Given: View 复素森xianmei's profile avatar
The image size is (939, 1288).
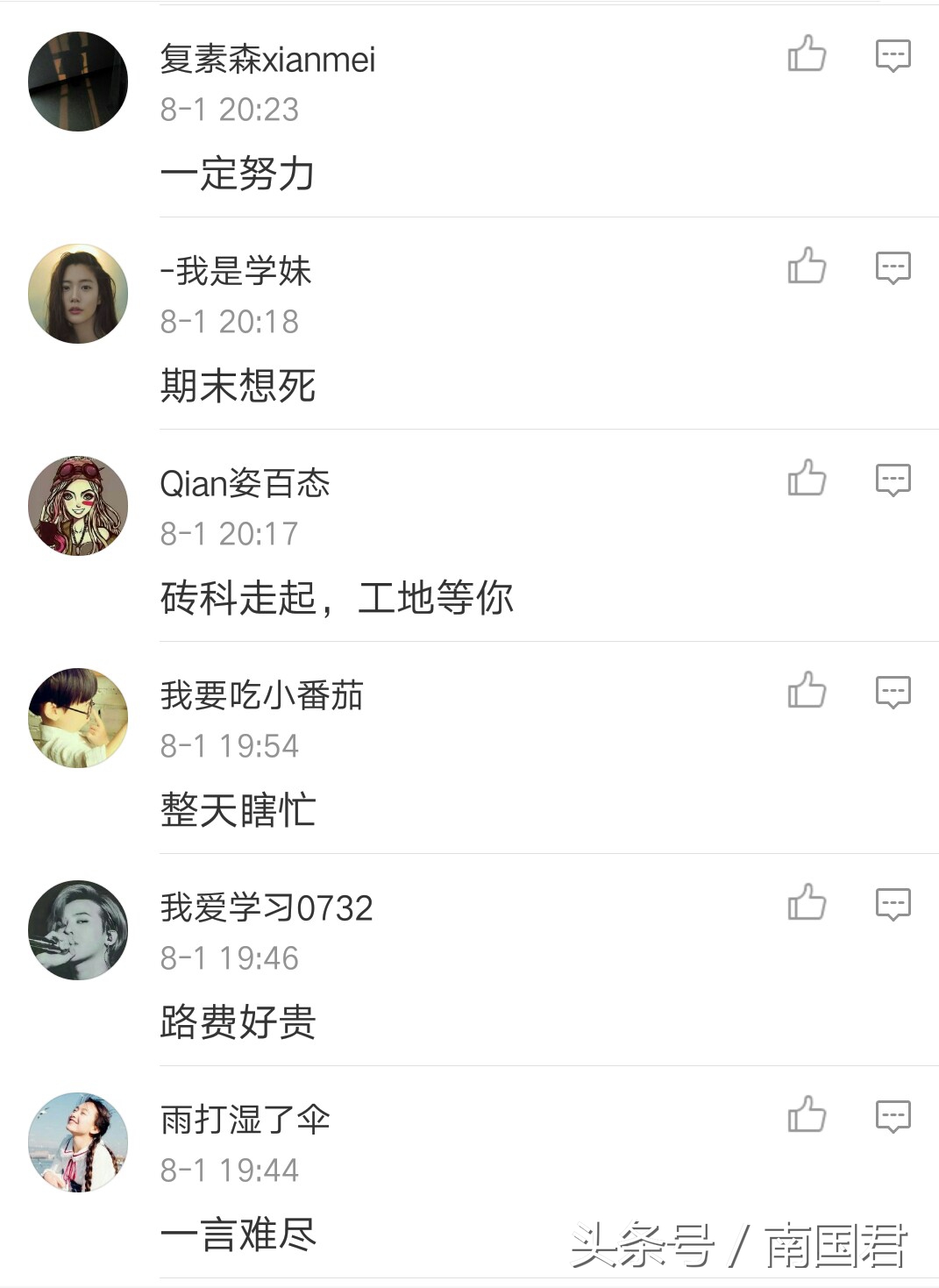Looking at the screenshot, I should click(78, 80).
